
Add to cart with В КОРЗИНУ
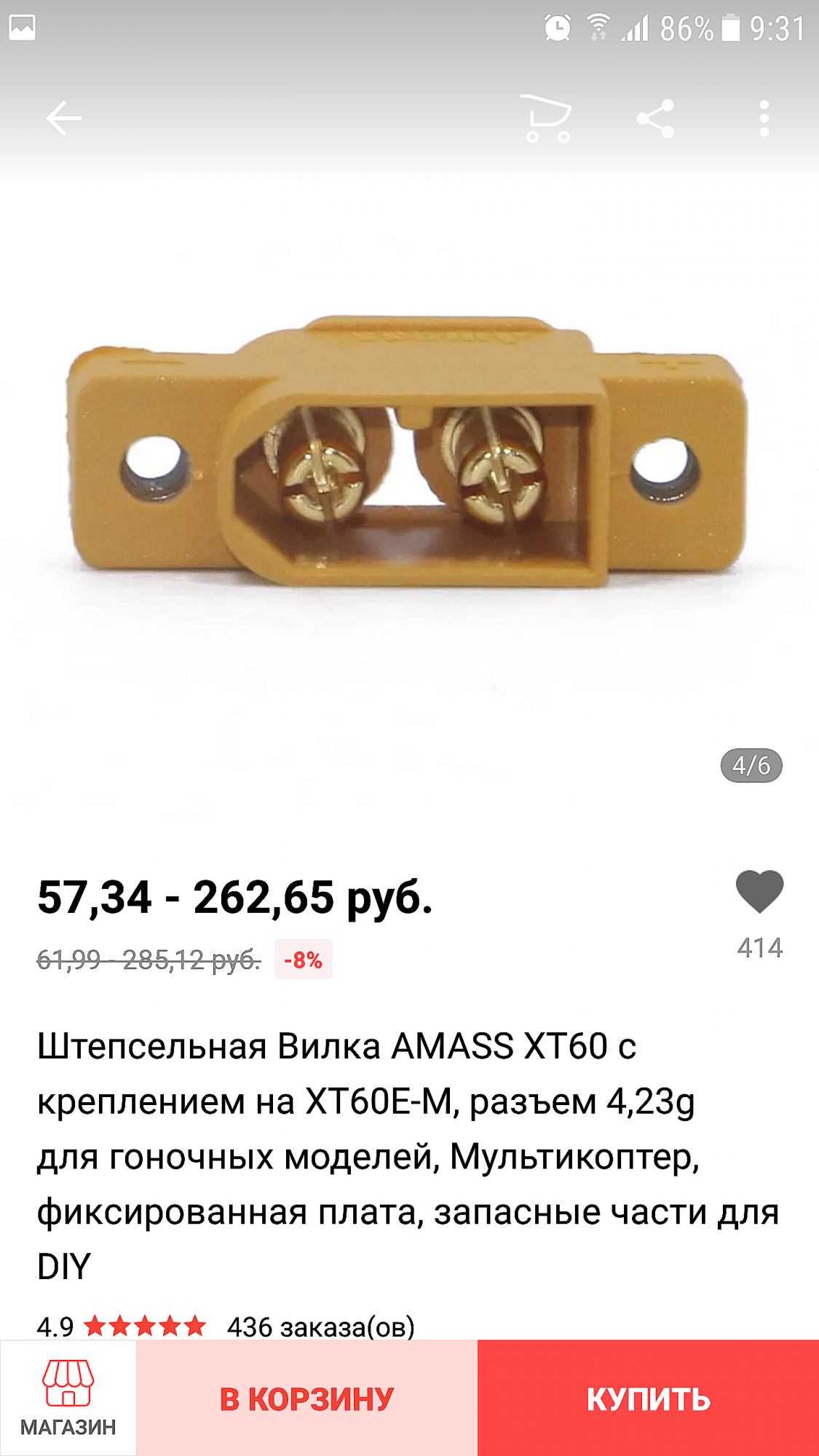coord(307,1398)
